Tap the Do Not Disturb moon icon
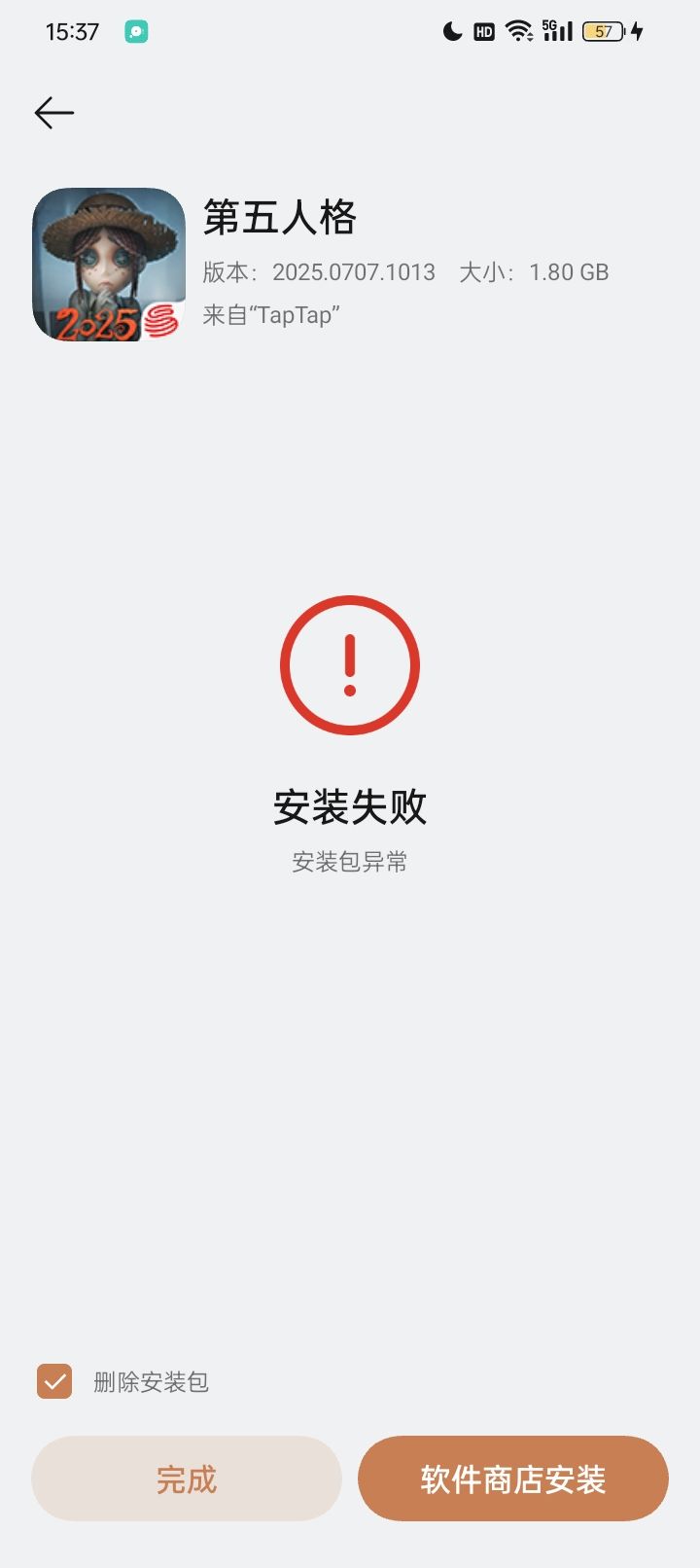 [x=450, y=32]
